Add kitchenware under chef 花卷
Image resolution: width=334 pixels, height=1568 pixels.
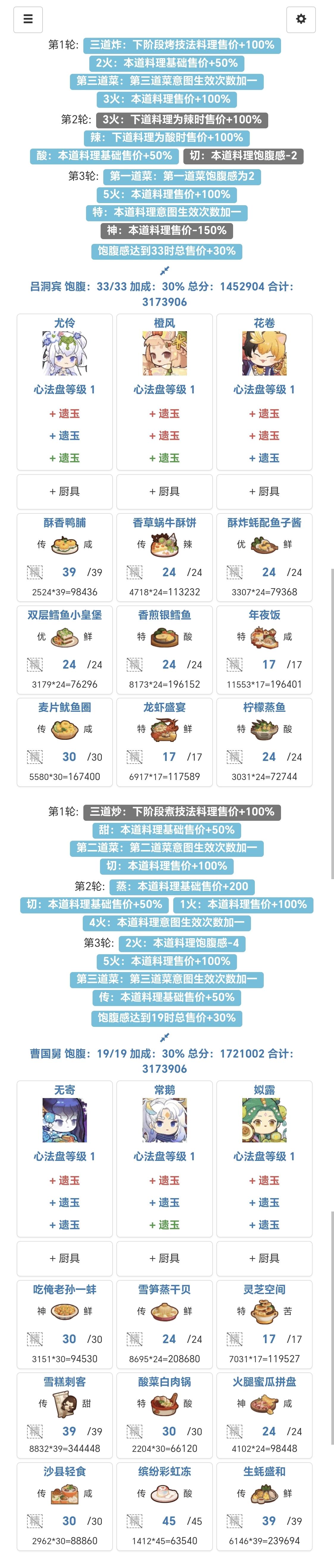pyautogui.click(x=264, y=491)
